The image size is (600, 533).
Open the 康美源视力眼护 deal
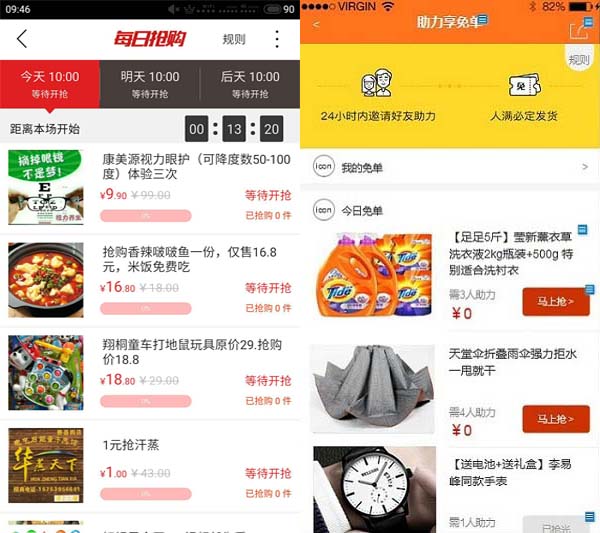pyautogui.click(x=195, y=167)
